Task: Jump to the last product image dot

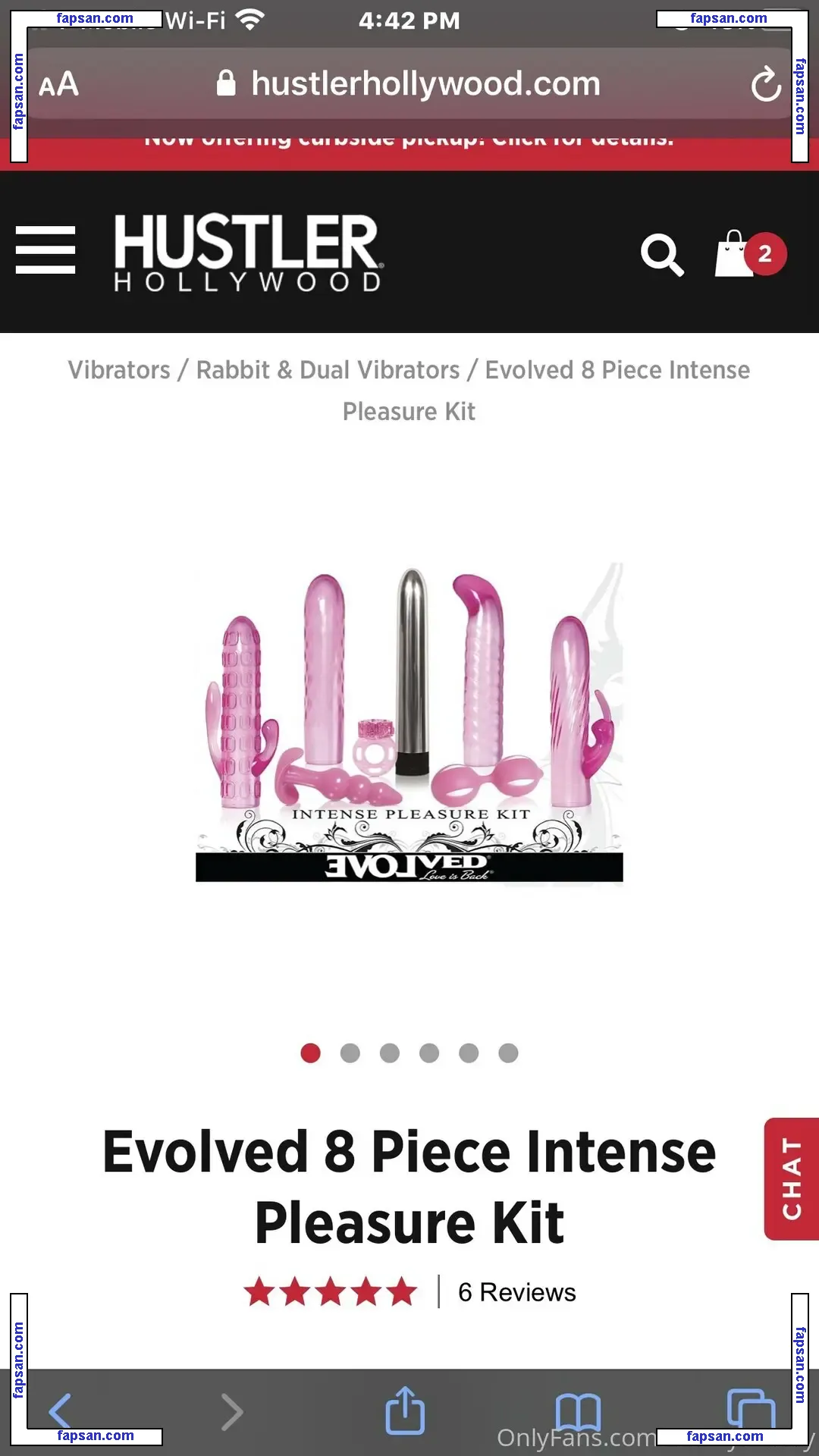Action: 509,1053
